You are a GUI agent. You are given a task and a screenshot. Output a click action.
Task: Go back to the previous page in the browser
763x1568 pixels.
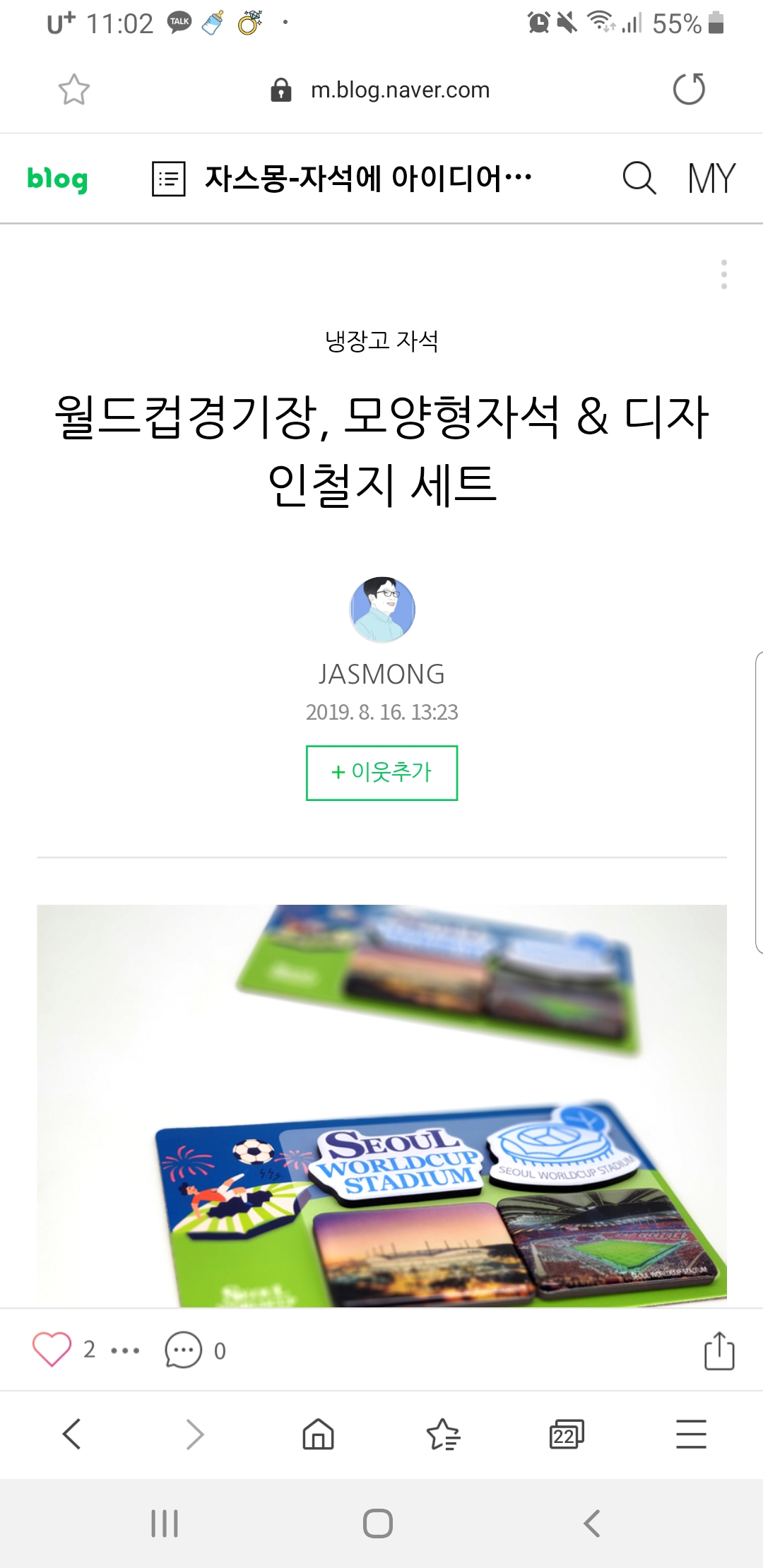(x=72, y=1435)
